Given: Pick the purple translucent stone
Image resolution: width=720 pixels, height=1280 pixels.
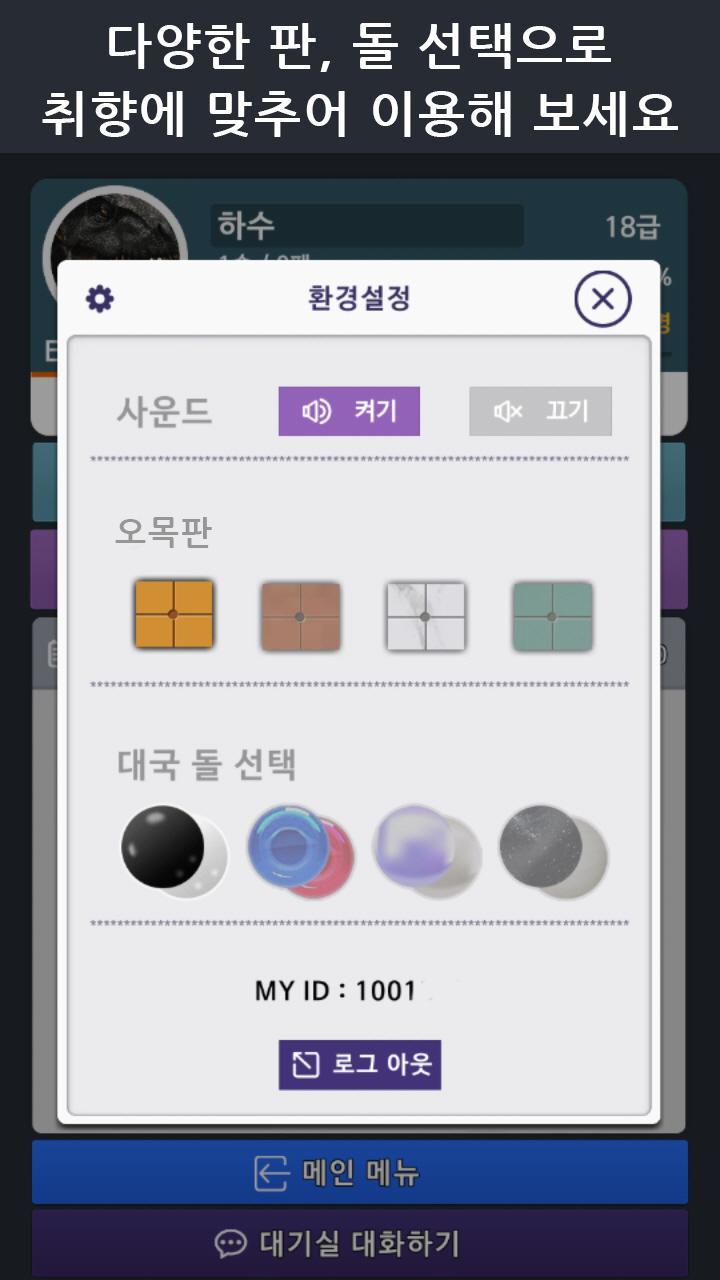Looking at the screenshot, I should 427,857.
